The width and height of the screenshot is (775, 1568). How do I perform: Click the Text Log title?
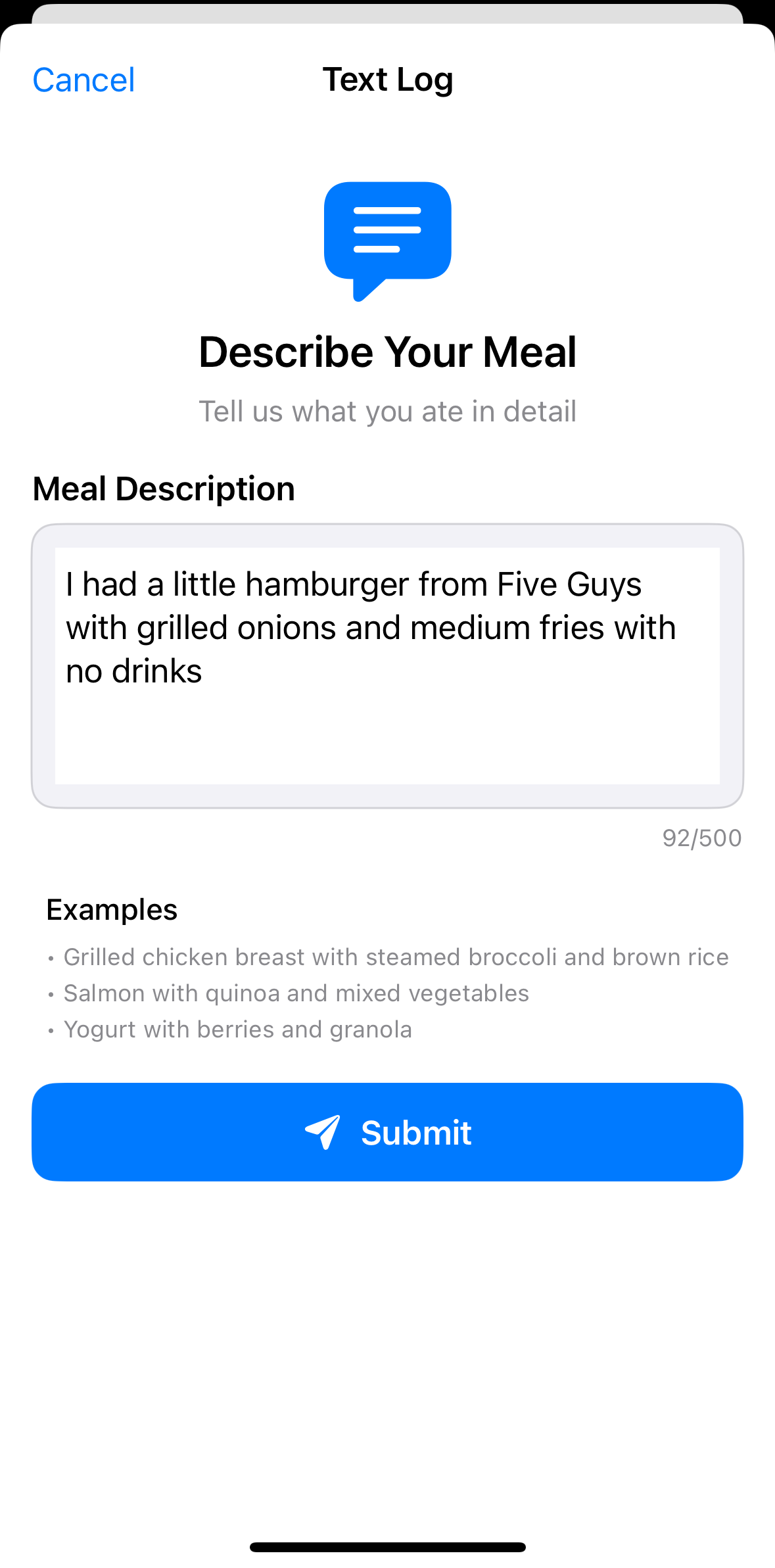(x=387, y=79)
